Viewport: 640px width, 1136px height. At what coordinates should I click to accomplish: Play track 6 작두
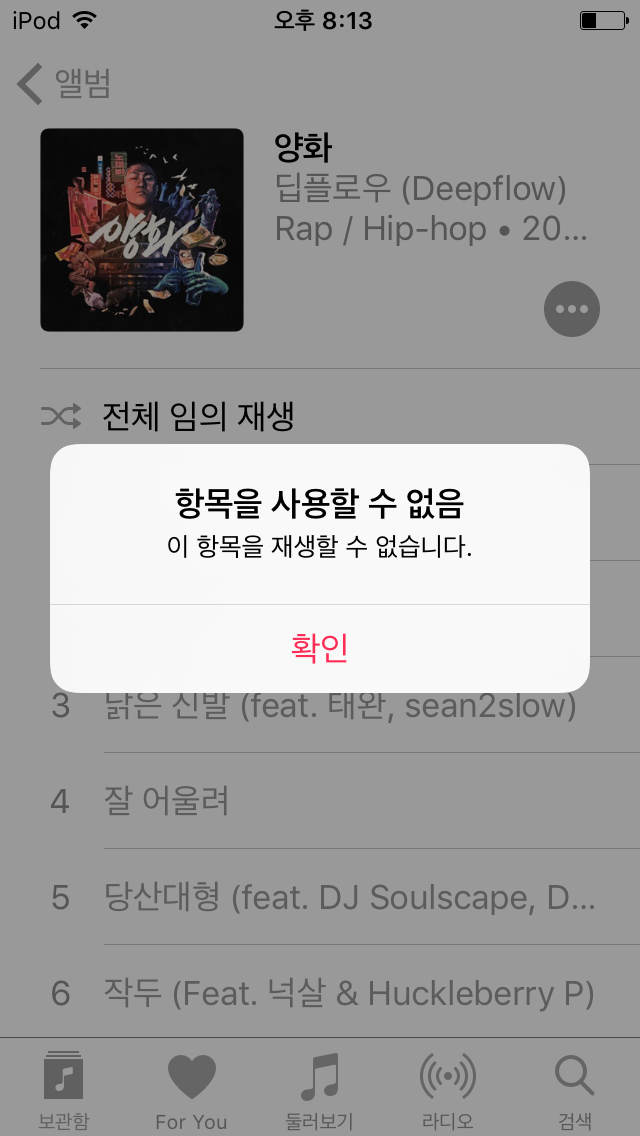349,993
